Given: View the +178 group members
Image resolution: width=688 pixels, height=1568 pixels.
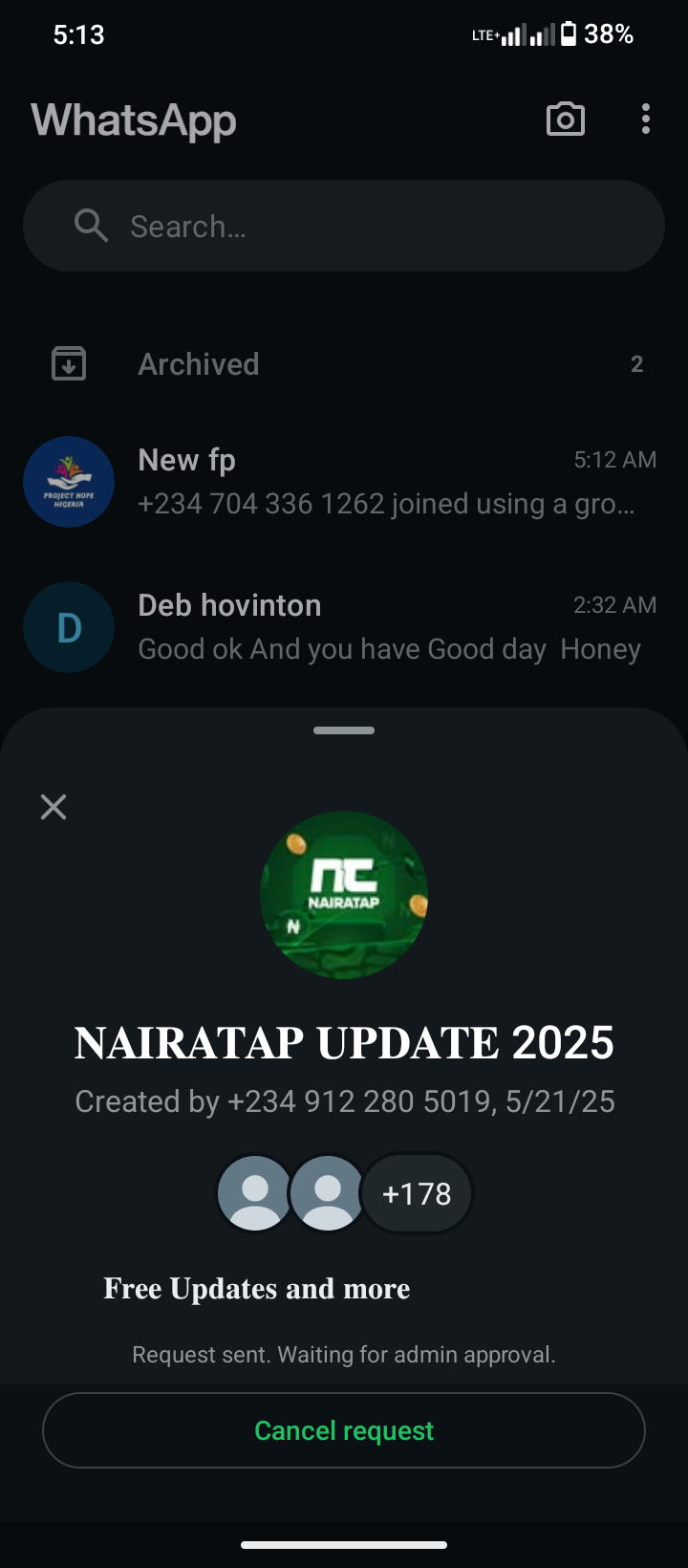Looking at the screenshot, I should [417, 1193].
